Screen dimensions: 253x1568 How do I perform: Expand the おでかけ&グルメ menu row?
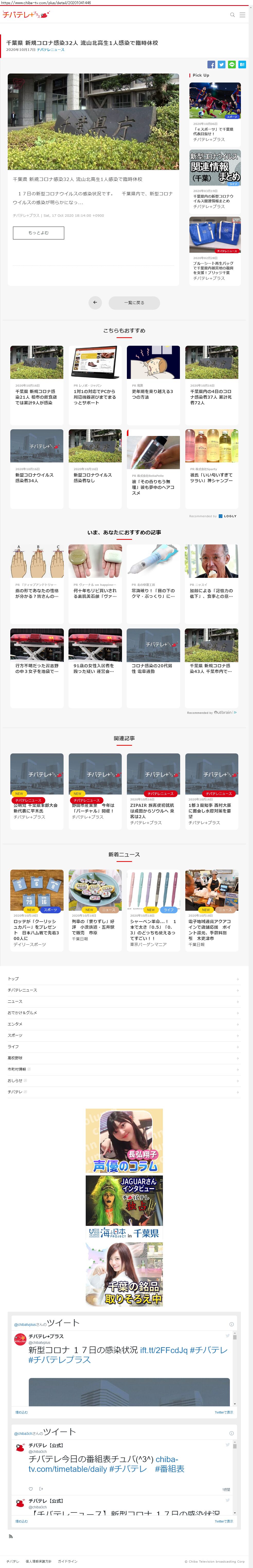124,1013
